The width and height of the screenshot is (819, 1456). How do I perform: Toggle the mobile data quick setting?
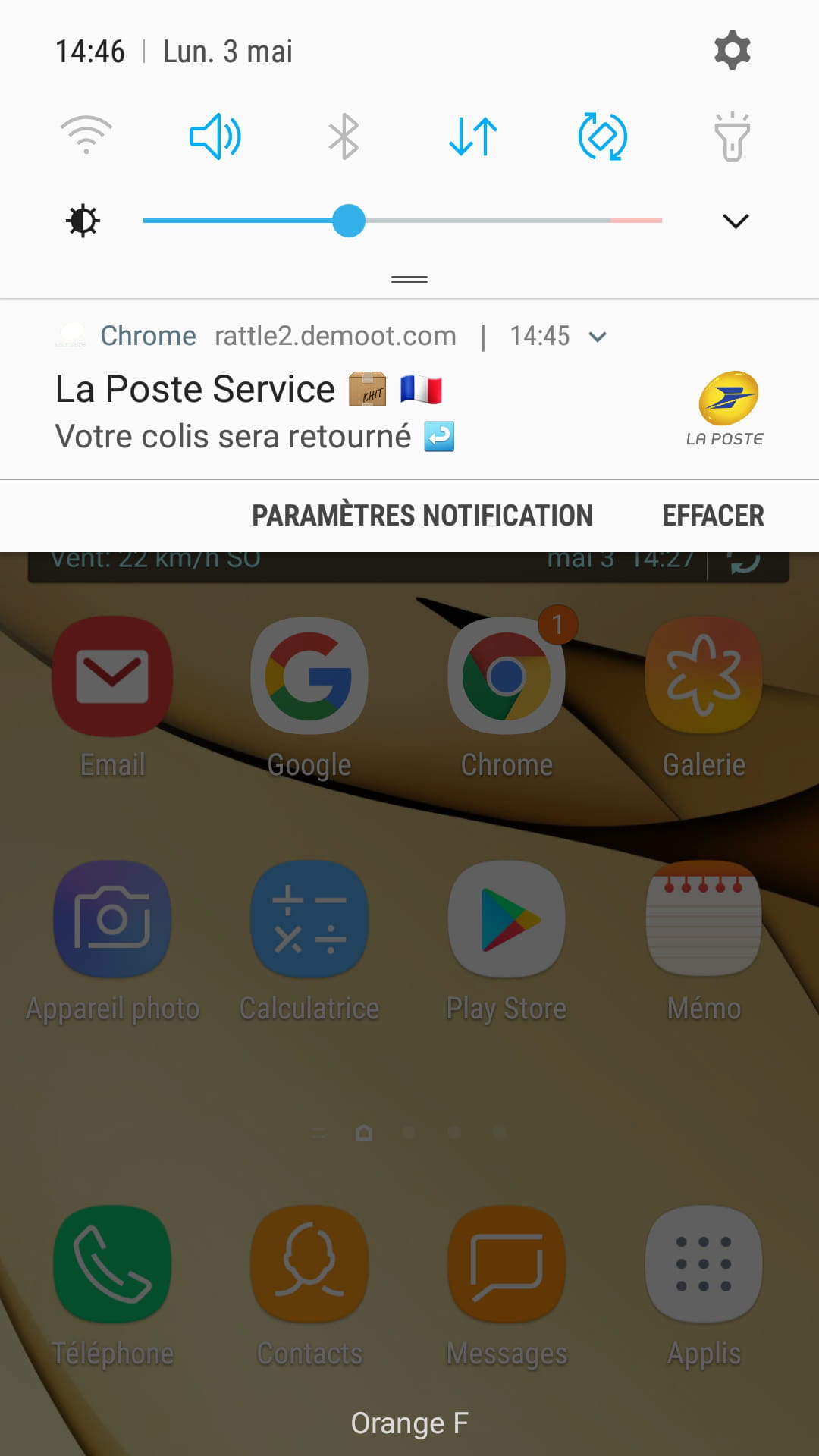point(473,136)
